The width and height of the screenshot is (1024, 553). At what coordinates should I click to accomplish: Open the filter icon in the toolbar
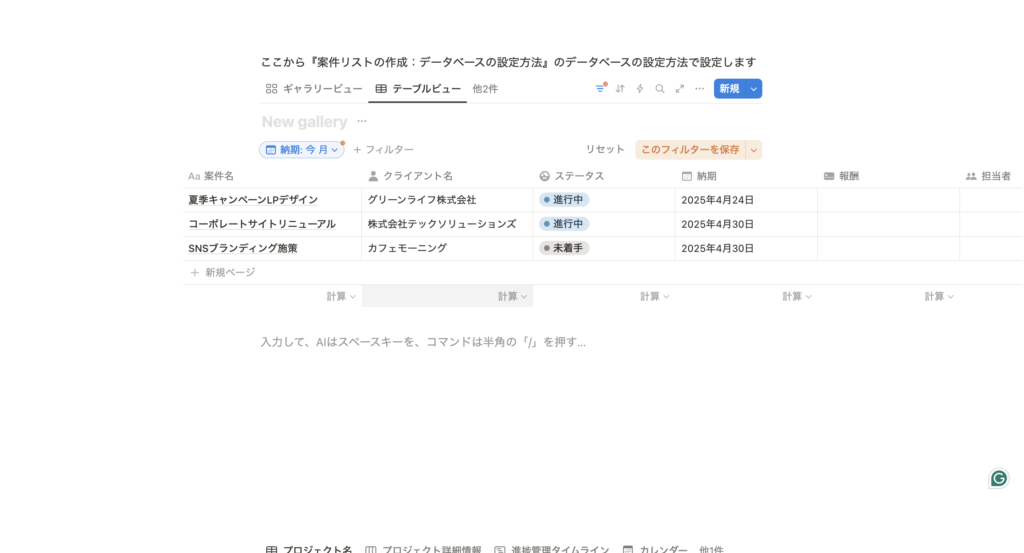(x=600, y=89)
